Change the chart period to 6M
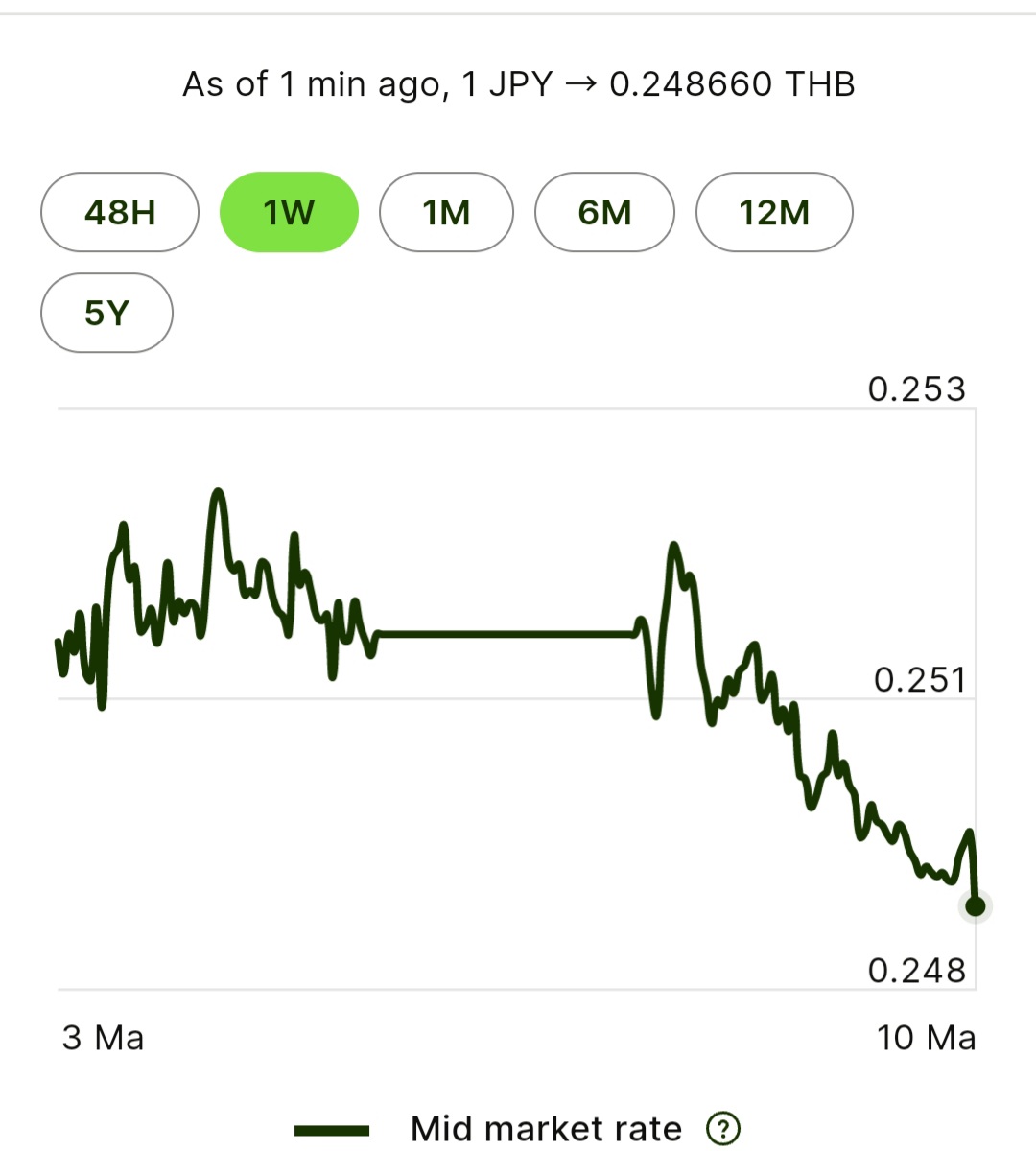The image size is (1036, 1151). tap(604, 212)
